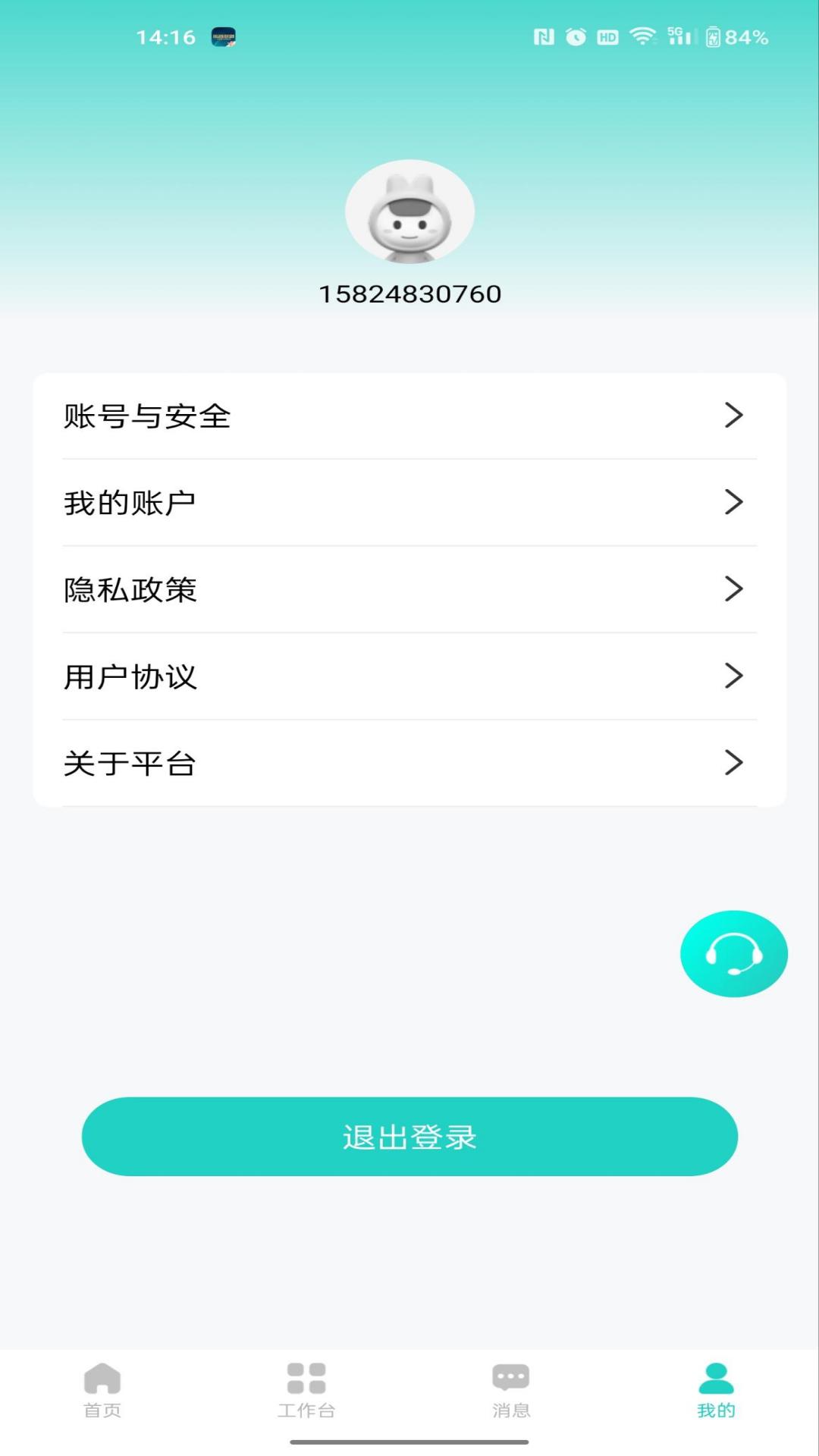The height and width of the screenshot is (1456, 819).
Task: Open the customer service headset button
Action: coord(733,953)
